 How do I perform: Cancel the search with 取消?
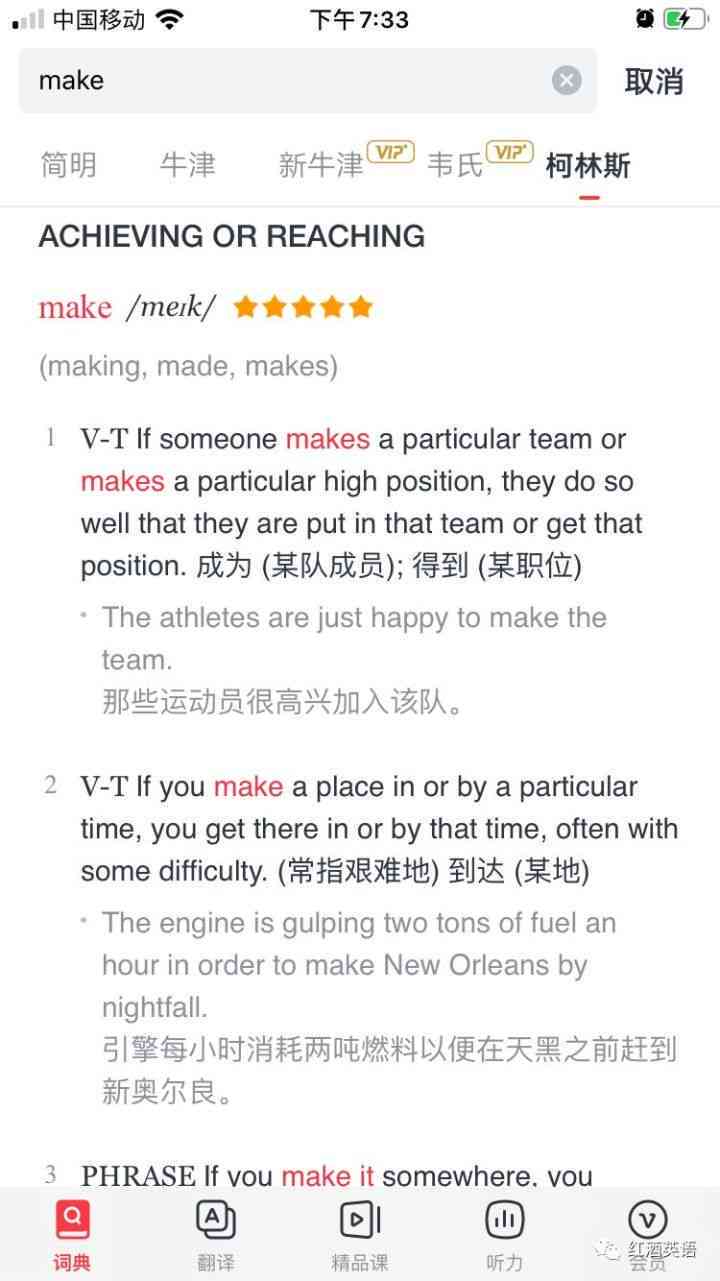[653, 81]
